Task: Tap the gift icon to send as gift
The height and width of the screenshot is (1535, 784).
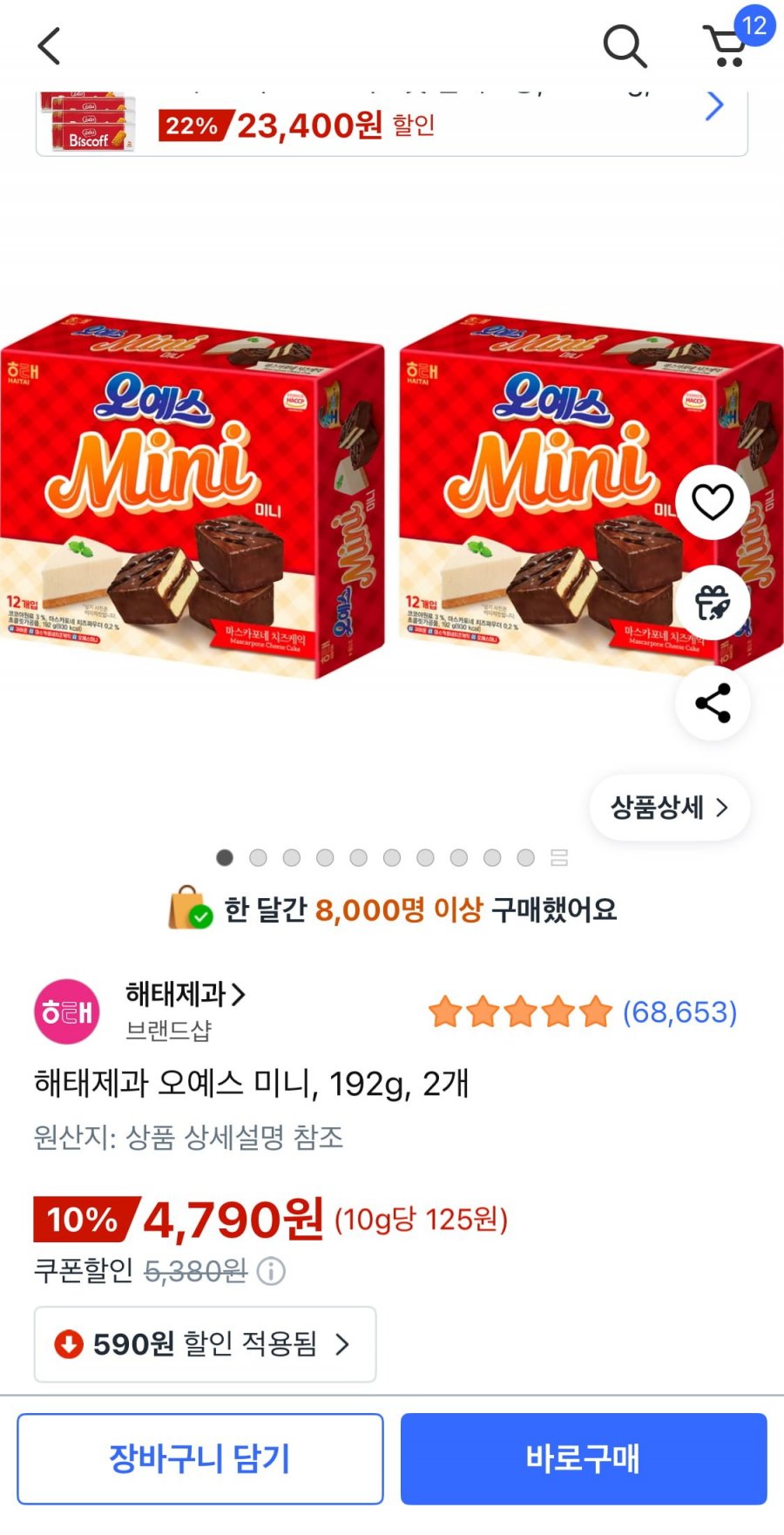Action: point(713,603)
